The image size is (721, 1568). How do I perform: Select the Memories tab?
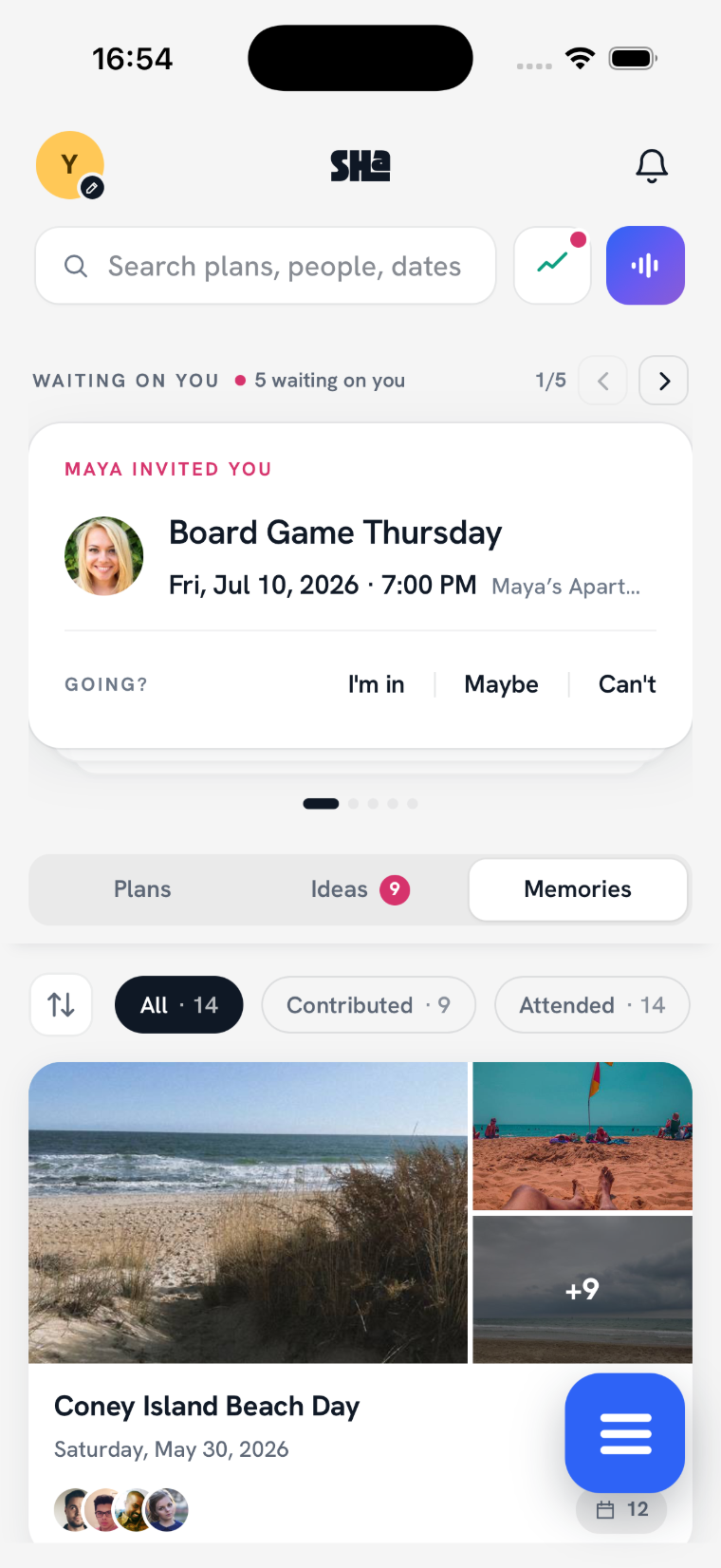578,889
